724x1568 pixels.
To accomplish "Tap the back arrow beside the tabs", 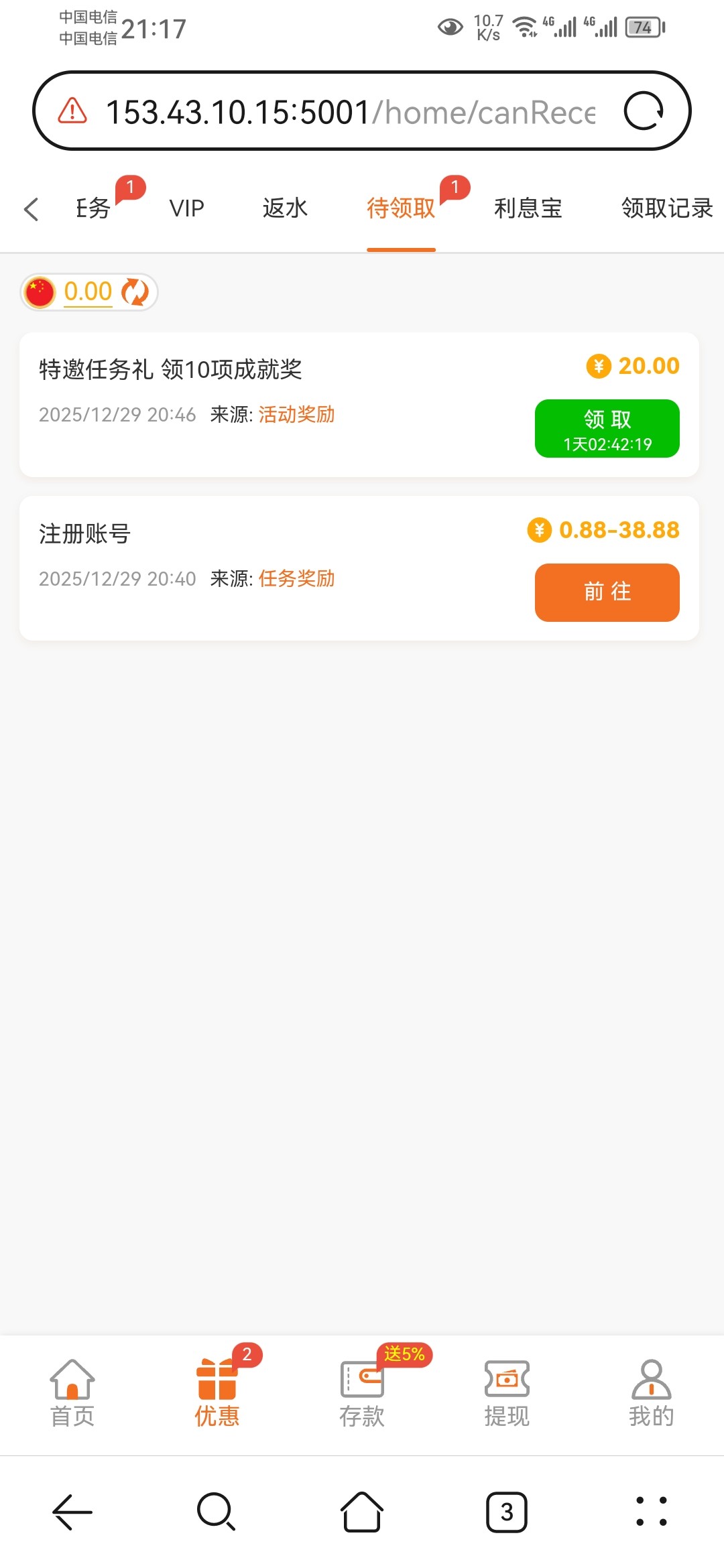I will (32, 209).
